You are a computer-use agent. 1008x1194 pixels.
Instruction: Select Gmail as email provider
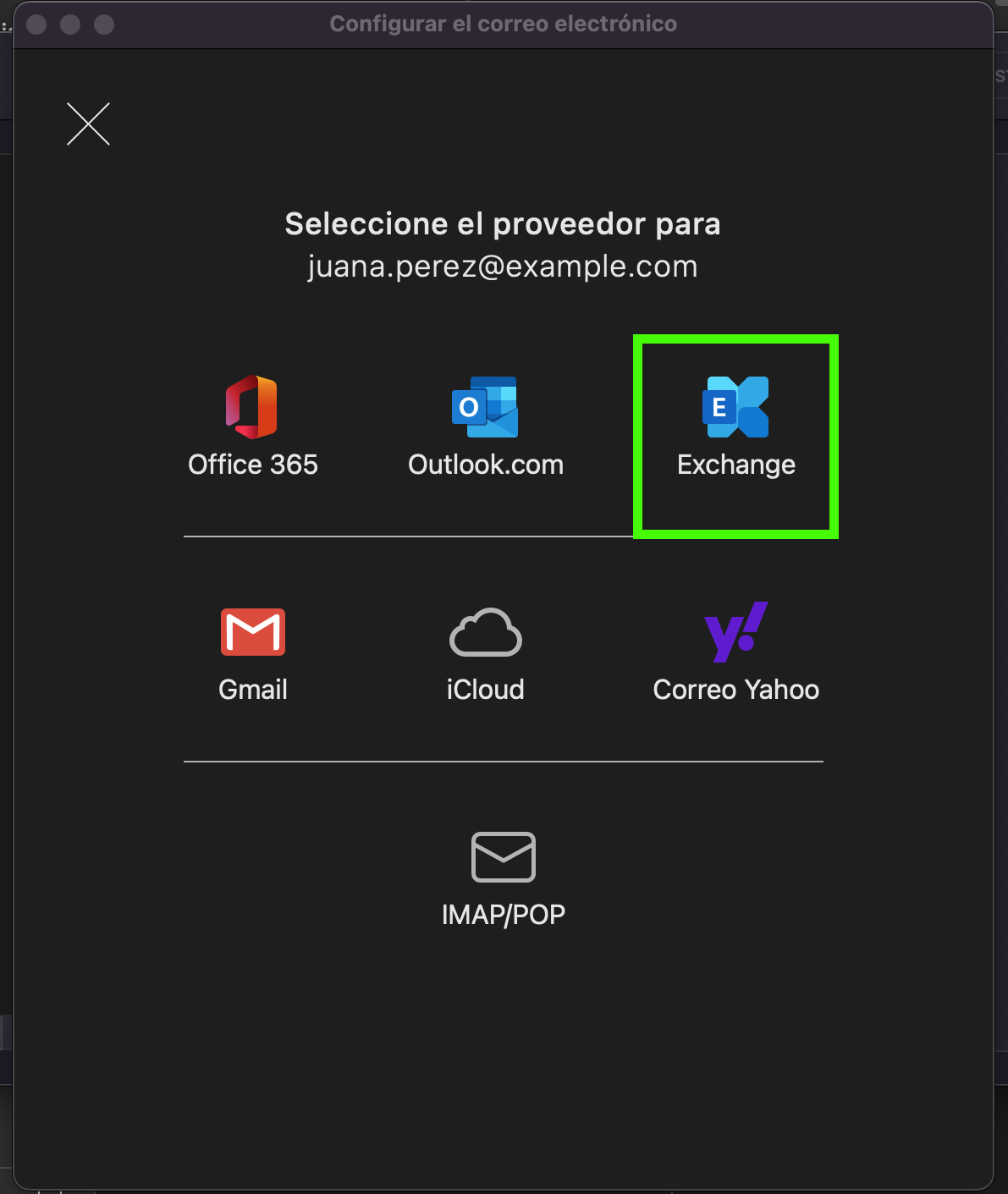tap(252, 653)
